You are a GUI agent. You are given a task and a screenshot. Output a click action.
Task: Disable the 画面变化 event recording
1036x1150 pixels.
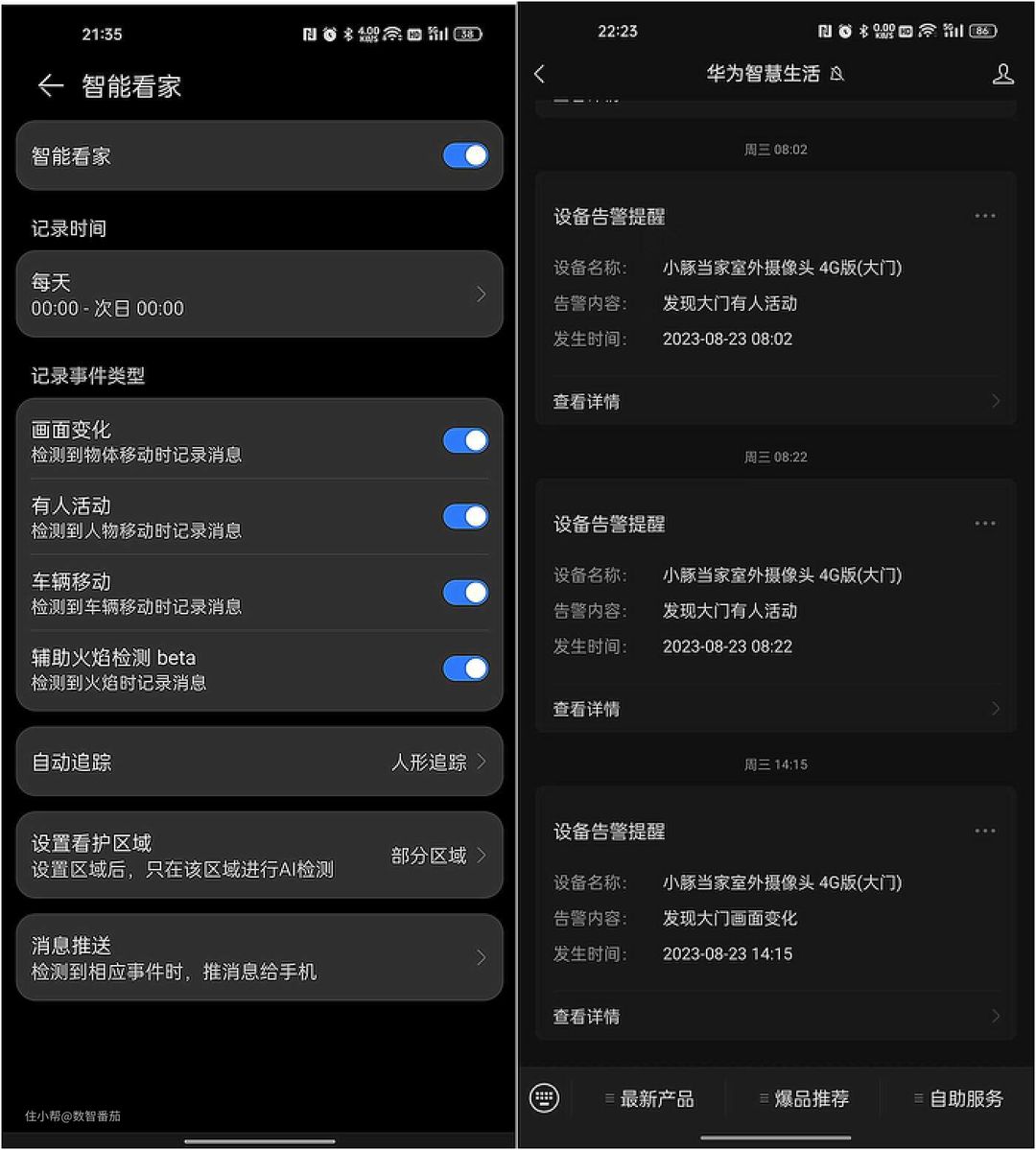[465, 440]
